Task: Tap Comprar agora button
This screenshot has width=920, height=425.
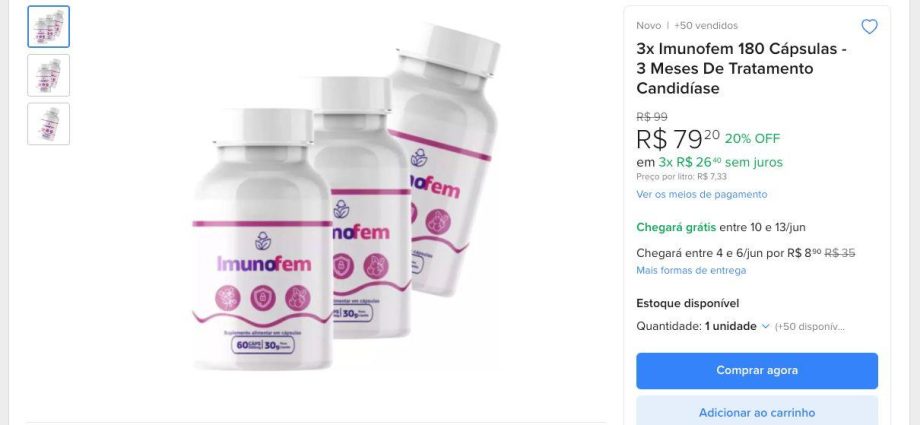Action: (756, 370)
